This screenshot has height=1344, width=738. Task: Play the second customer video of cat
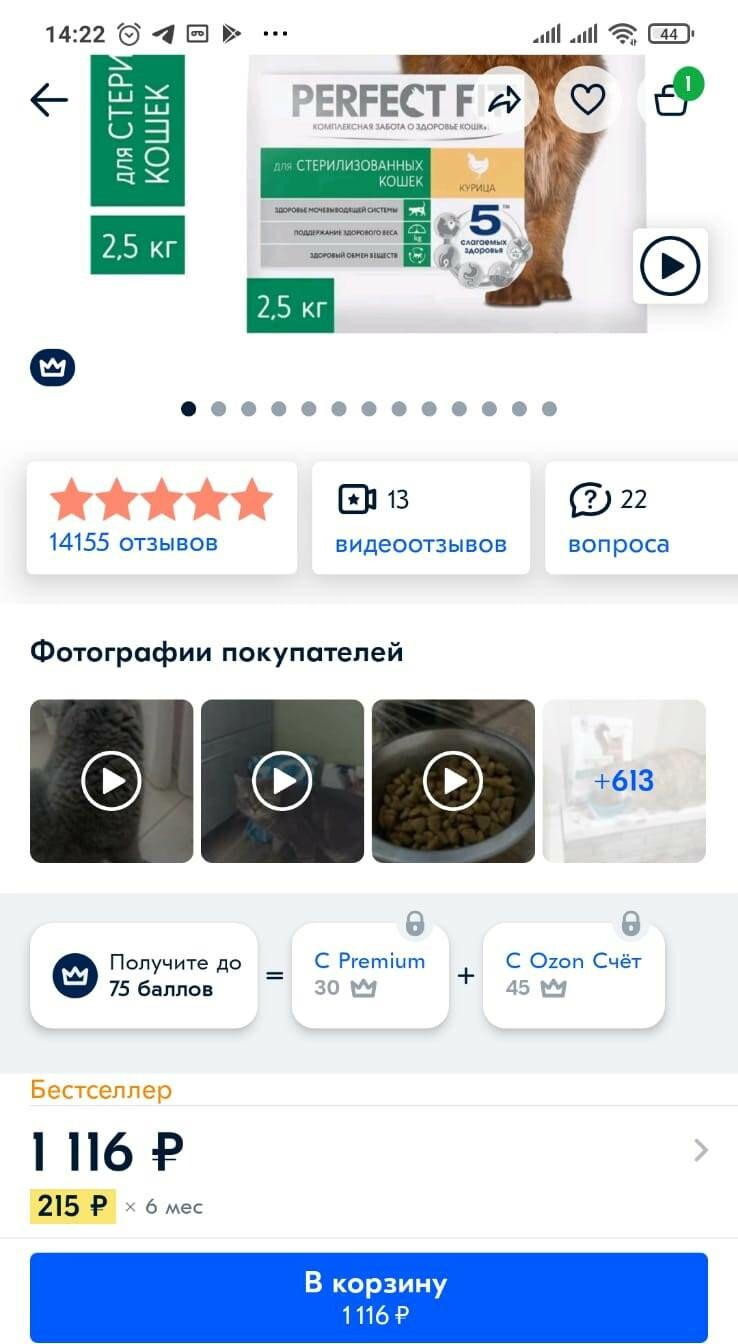click(x=282, y=781)
